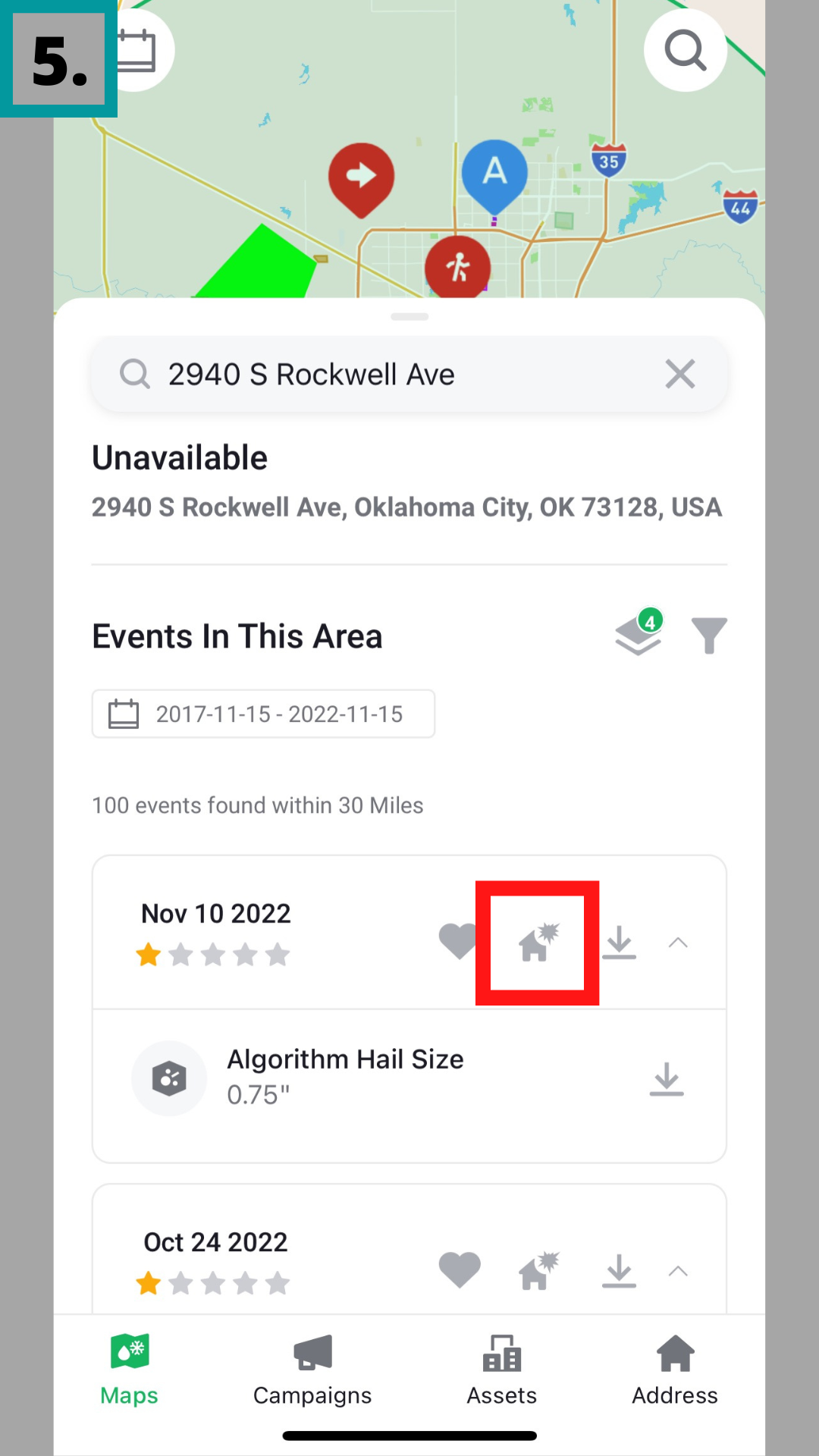The width and height of the screenshot is (819, 1456).
Task: Open the events filter funnel
Action: [x=709, y=635]
